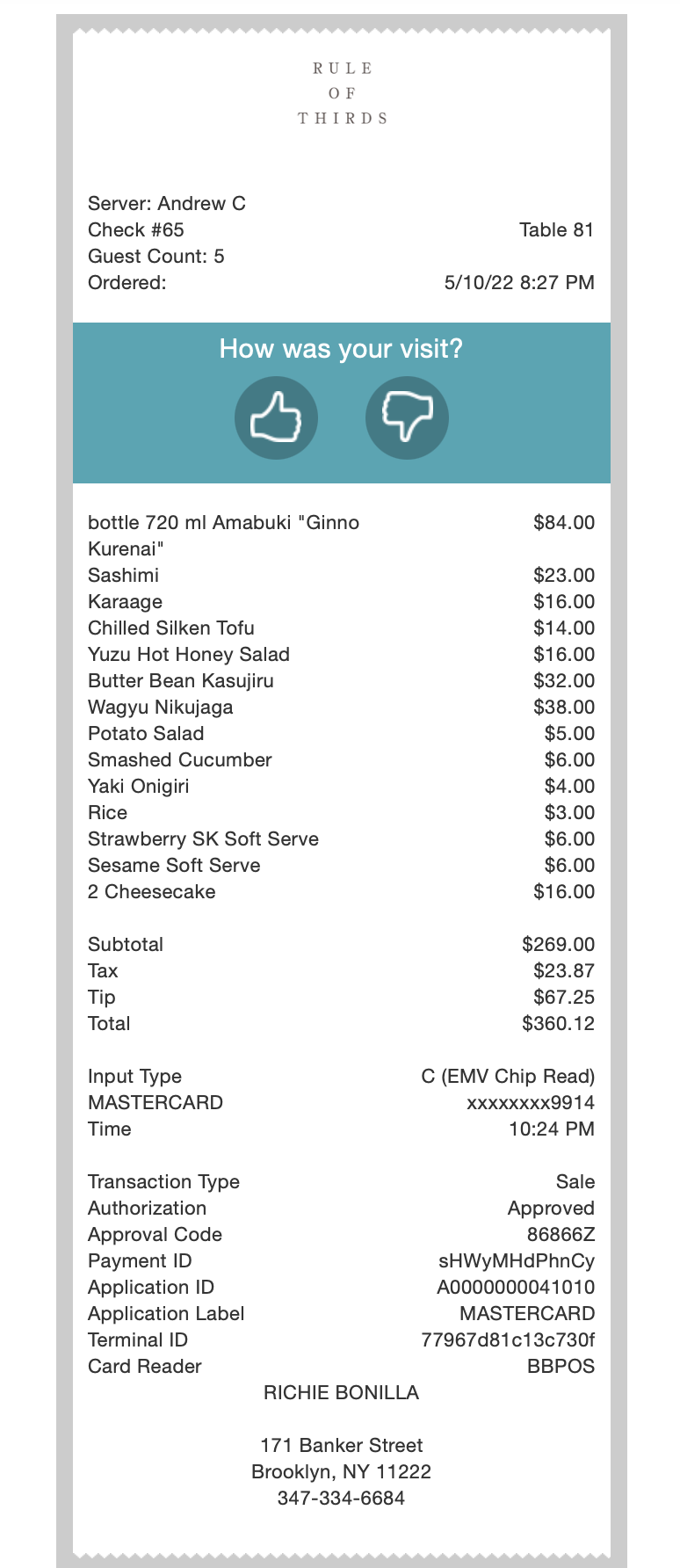Image resolution: width=680 pixels, height=1568 pixels.
Task: Click the Approved authorization status
Action: [553, 1208]
